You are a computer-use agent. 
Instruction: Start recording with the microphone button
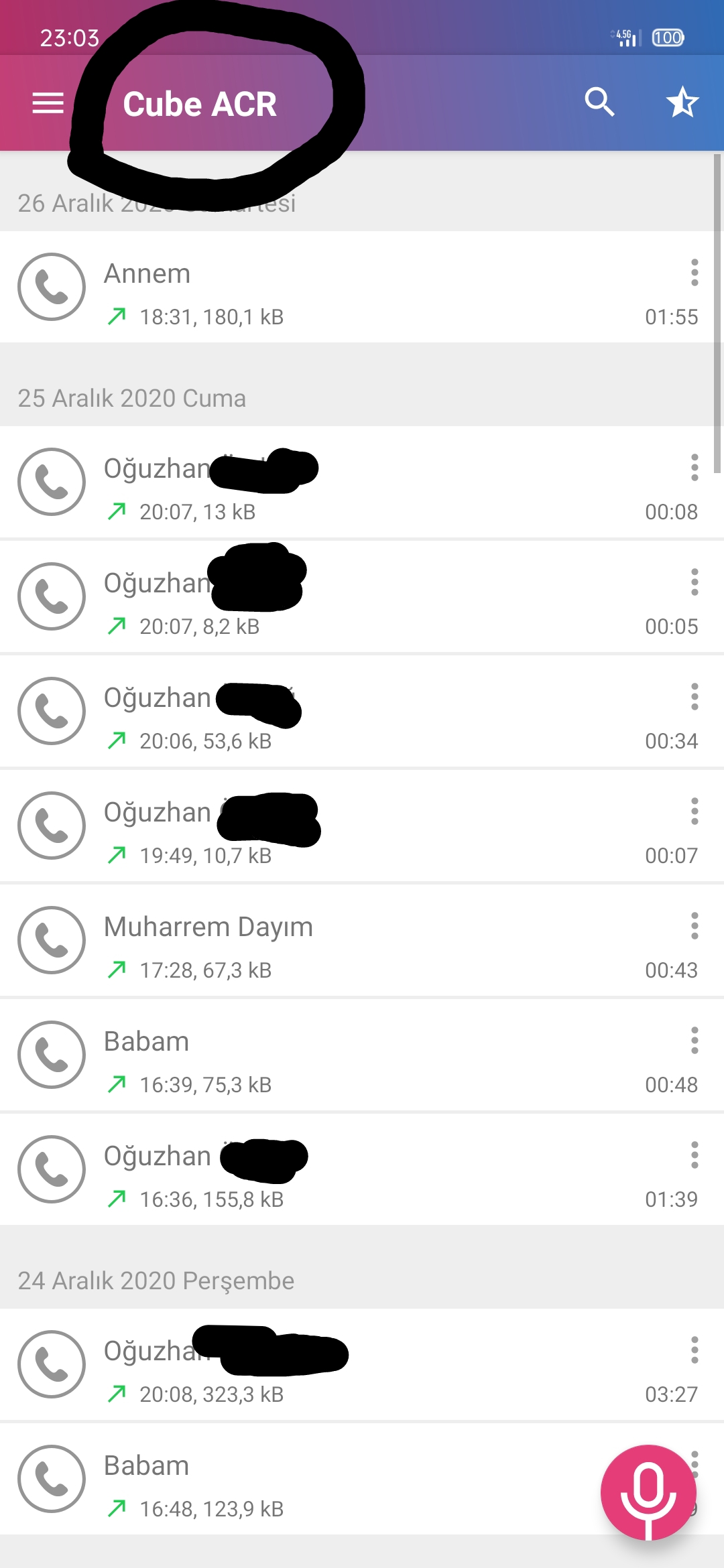(x=648, y=1492)
